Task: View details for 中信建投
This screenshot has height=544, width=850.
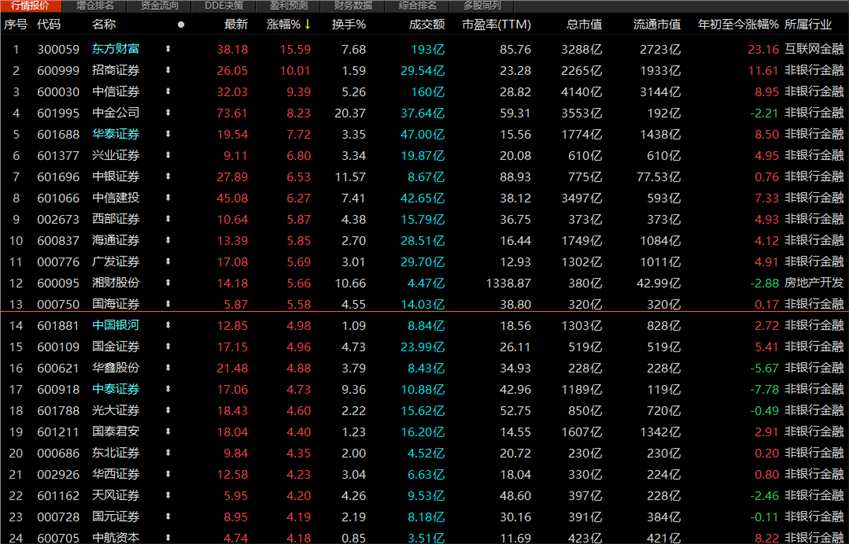Action: [116, 198]
